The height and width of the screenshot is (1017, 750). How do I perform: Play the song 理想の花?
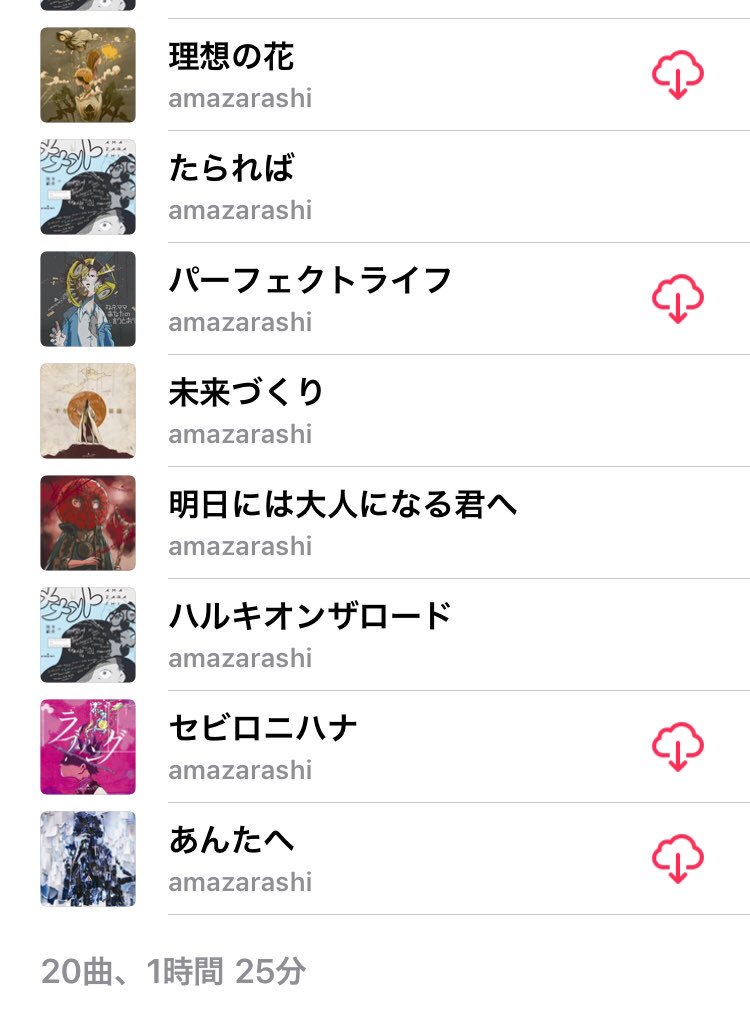coord(232,57)
